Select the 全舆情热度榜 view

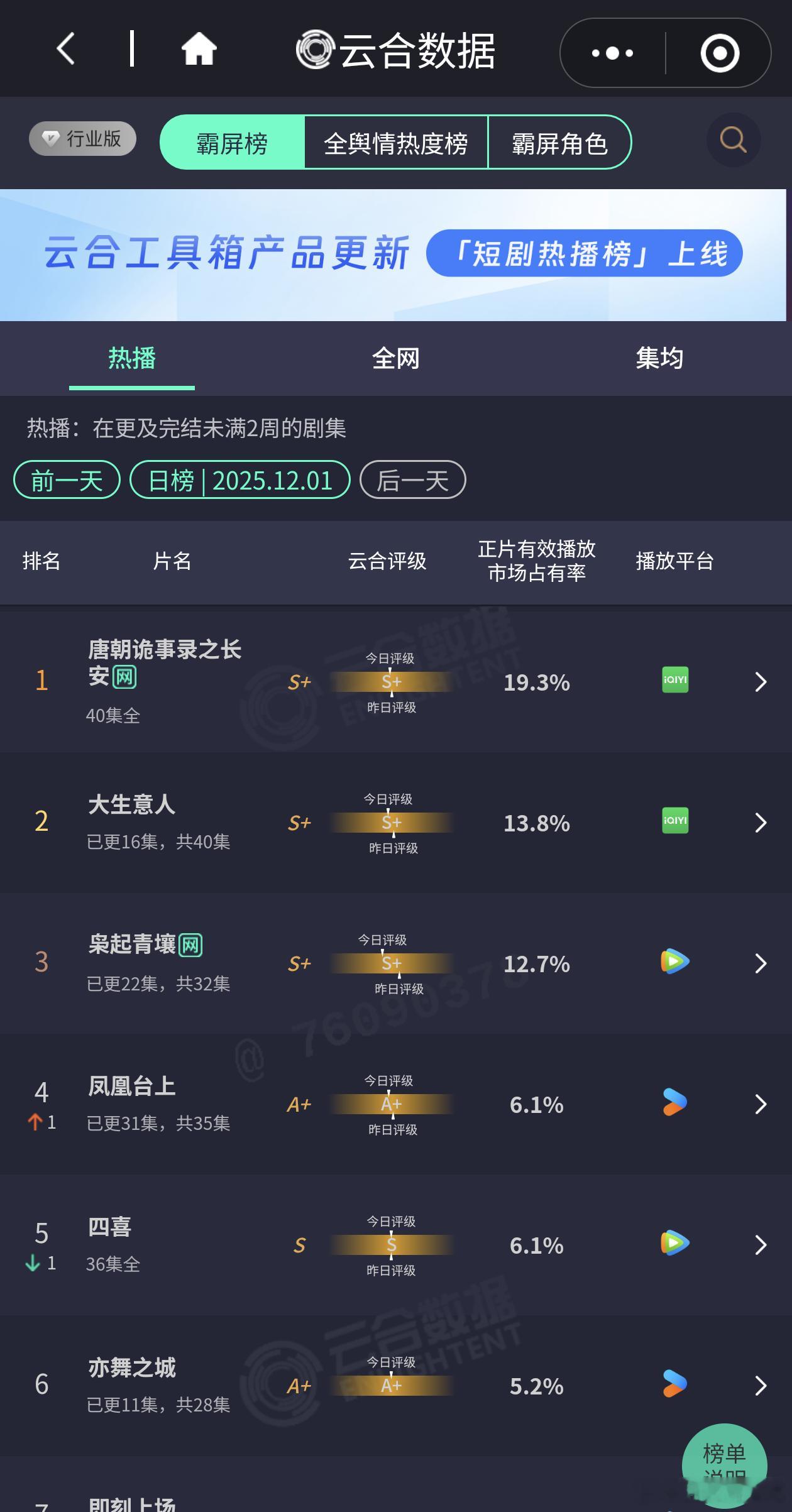point(396,143)
